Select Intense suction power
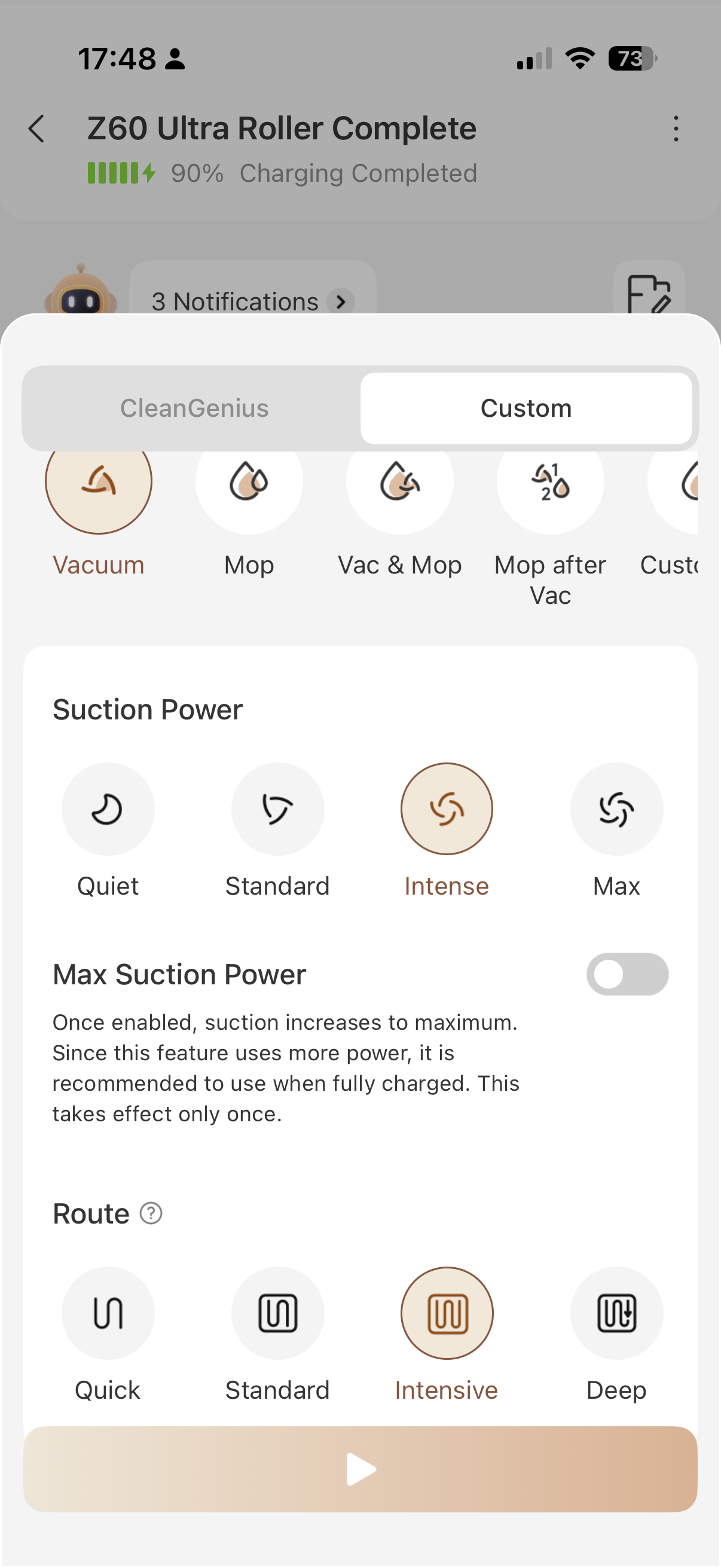Image resolution: width=721 pixels, height=1568 pixels. pyautogui.click(x=447, y=809)
